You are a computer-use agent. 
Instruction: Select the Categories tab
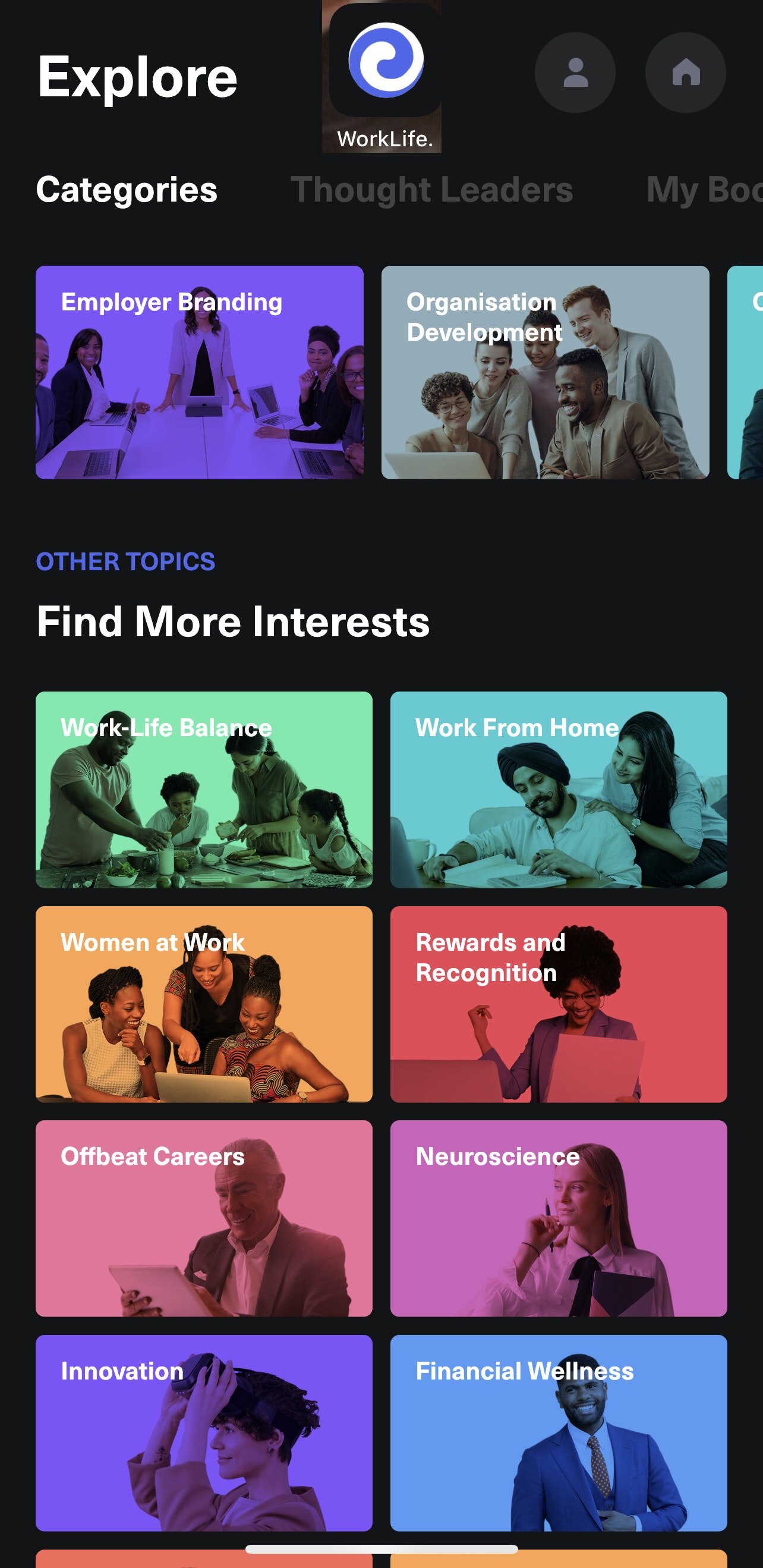tap(127, 189)
